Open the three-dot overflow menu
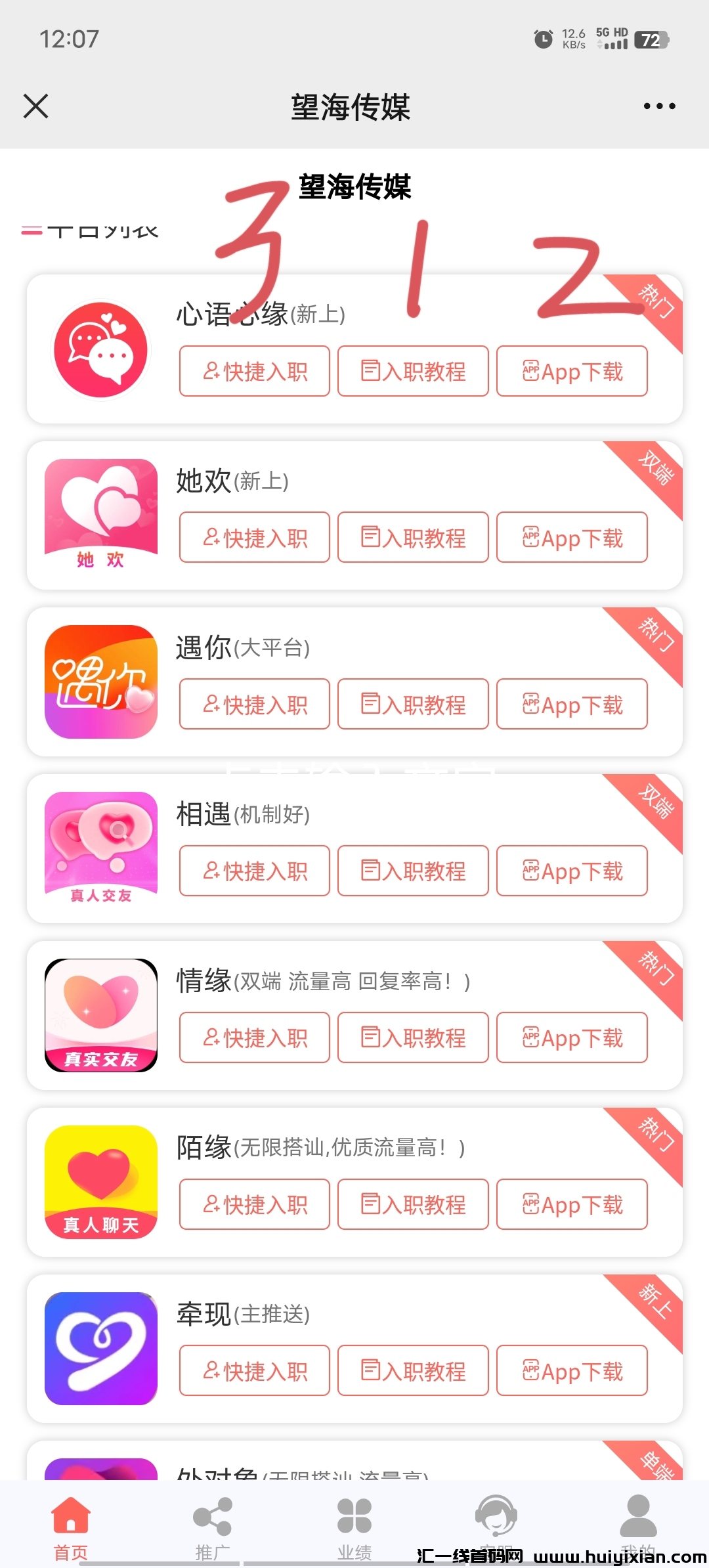The image size is (709, 1568). 659,106
